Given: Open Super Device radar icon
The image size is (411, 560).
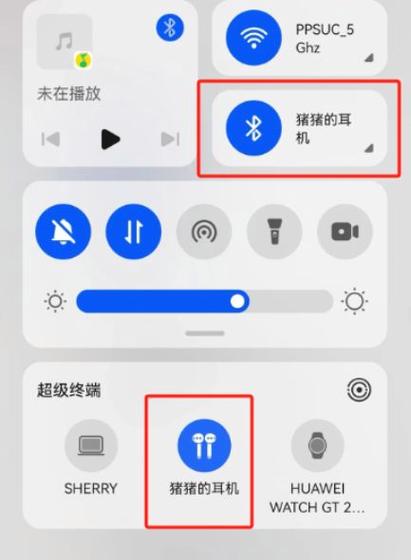Looking at the screenshot, I should click(359, 390).
